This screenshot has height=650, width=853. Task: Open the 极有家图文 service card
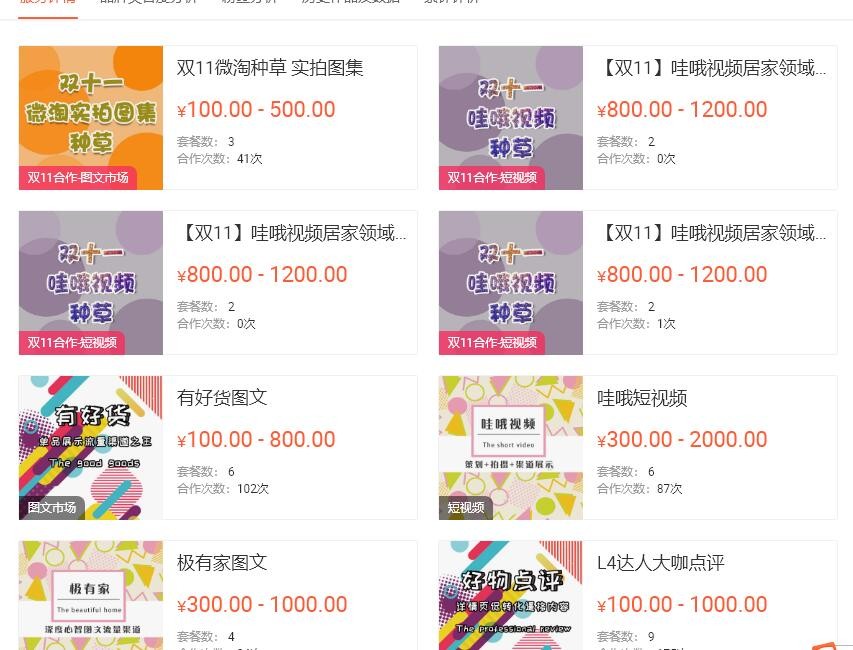pos(222,563)
